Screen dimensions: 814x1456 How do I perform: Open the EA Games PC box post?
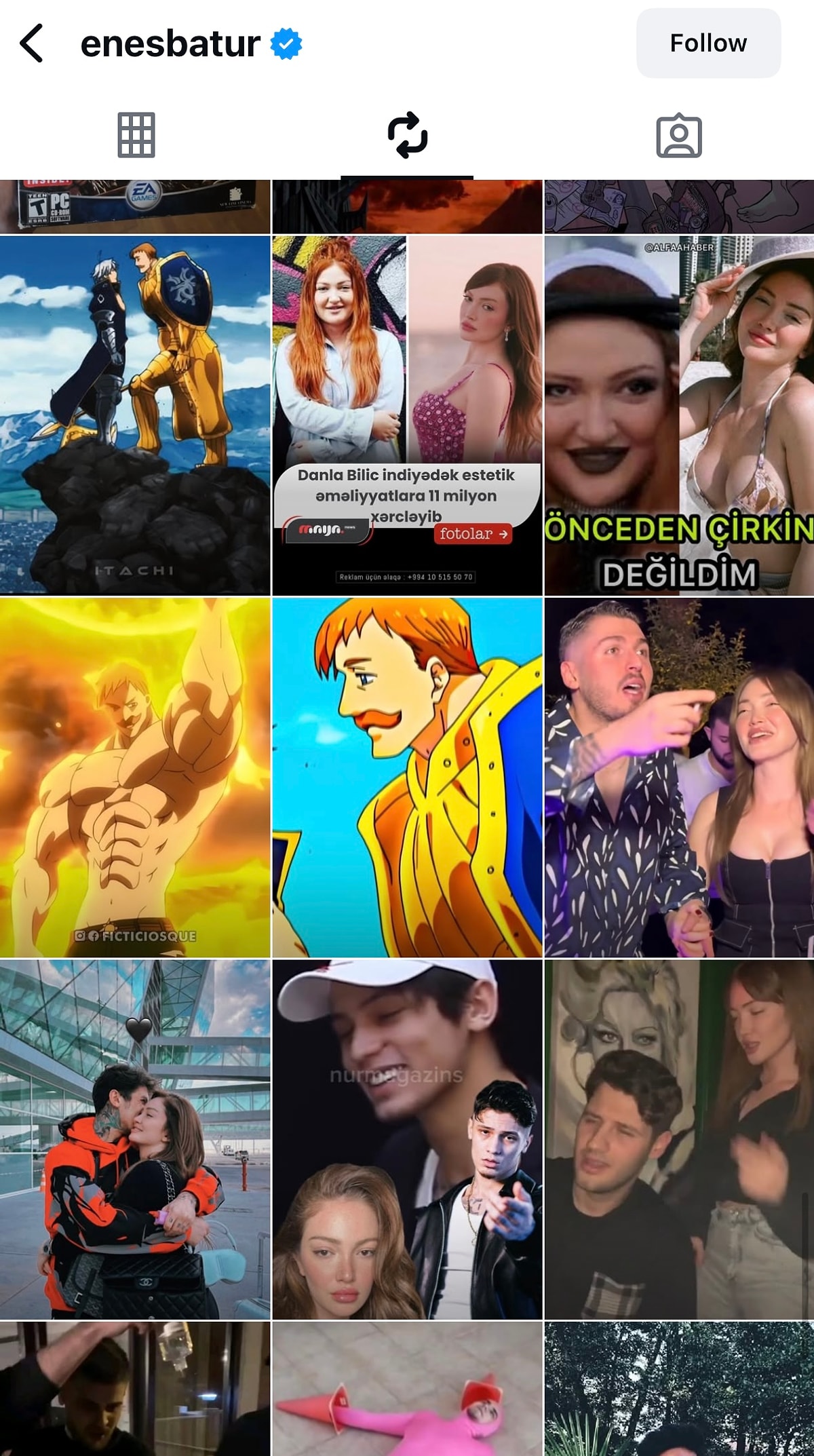(x=135, y=206)
